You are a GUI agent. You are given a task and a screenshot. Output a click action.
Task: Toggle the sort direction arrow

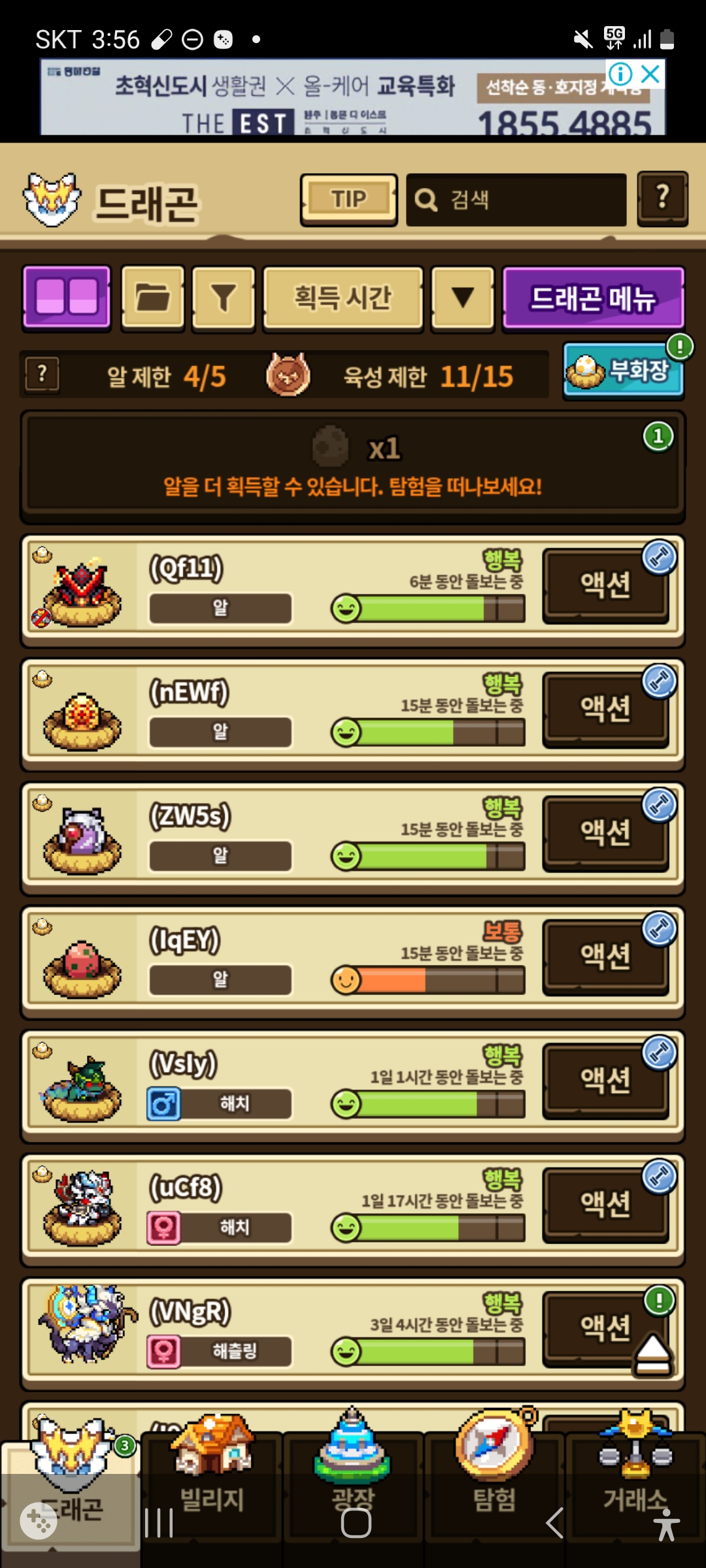click(x=463, y=297)
